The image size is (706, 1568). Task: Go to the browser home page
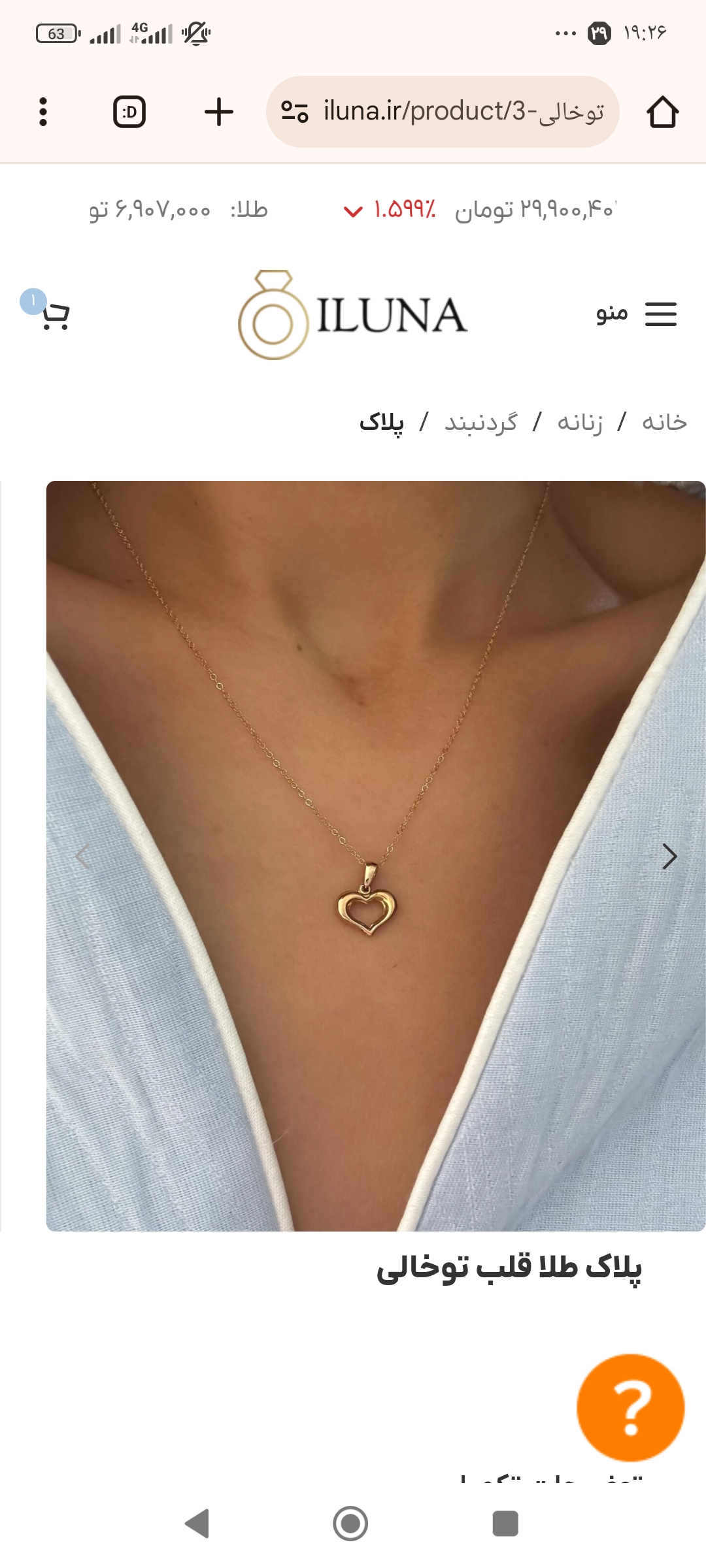click(x=662, y=112)
